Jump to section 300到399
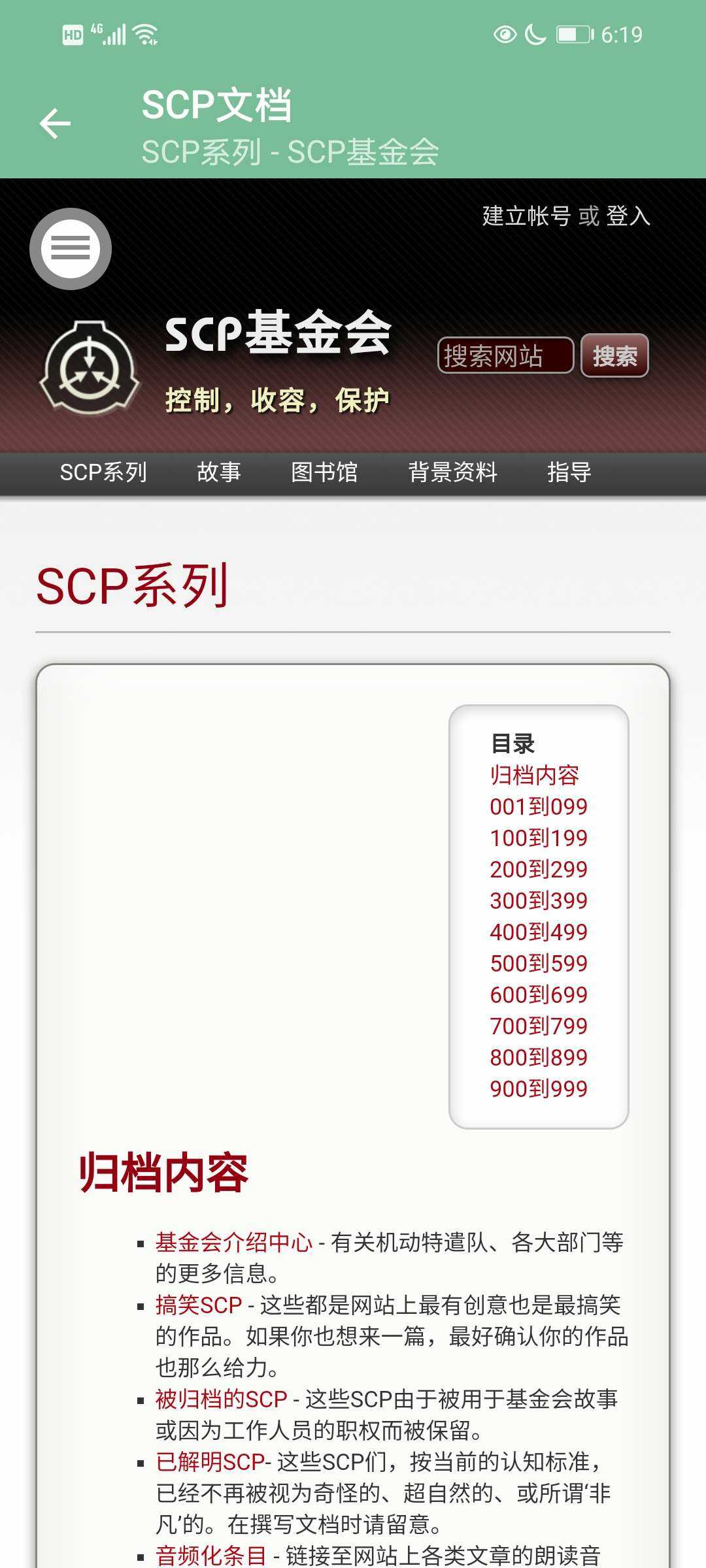Screen dimensions: 706x1568 539,901
